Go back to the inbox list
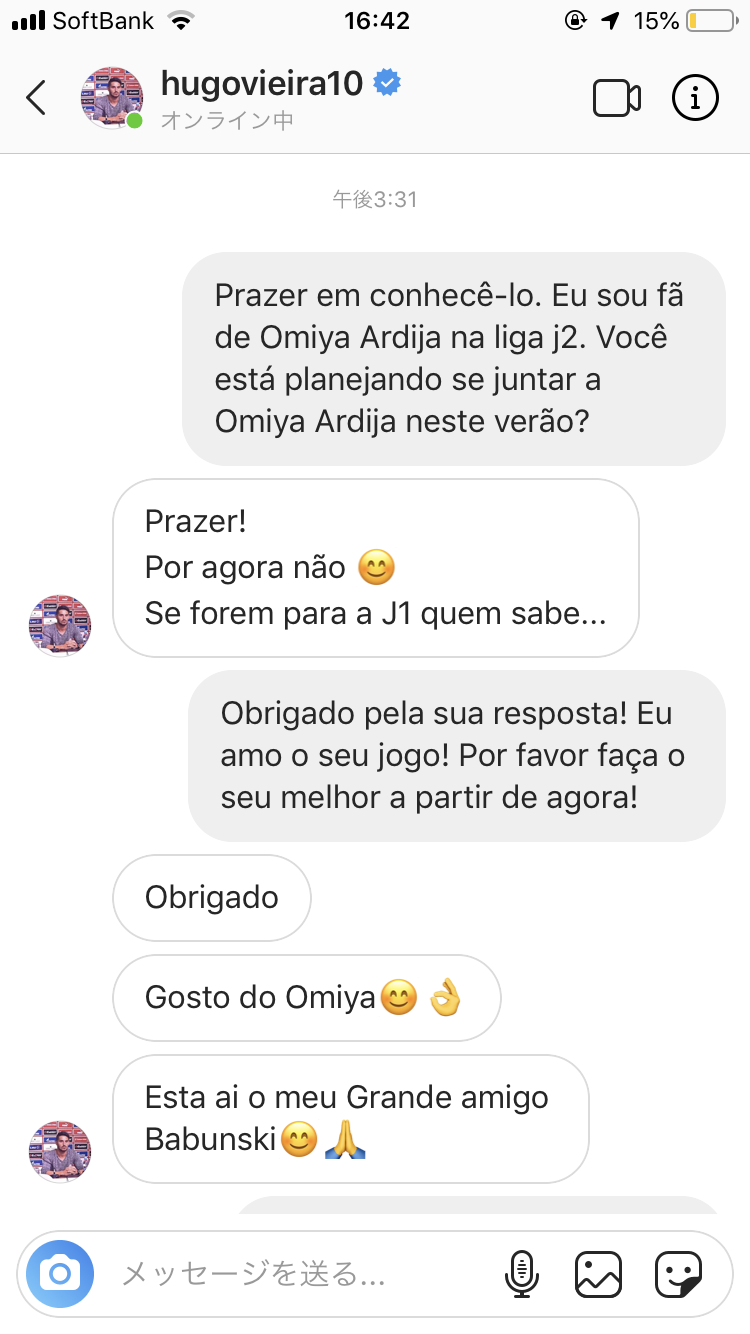This screenshot has width=750, height=1334. pos(37,98)
